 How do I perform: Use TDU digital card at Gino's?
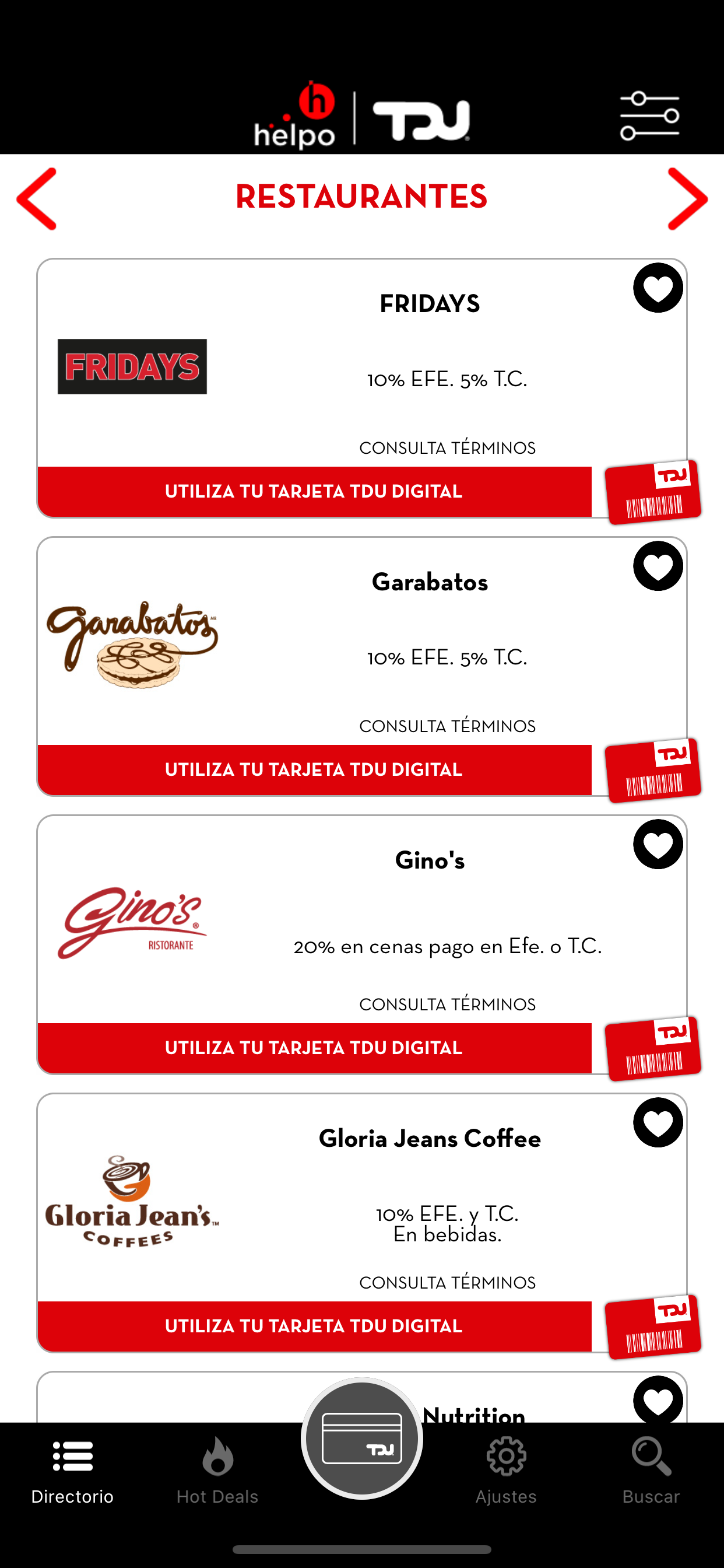(315, 1048)
